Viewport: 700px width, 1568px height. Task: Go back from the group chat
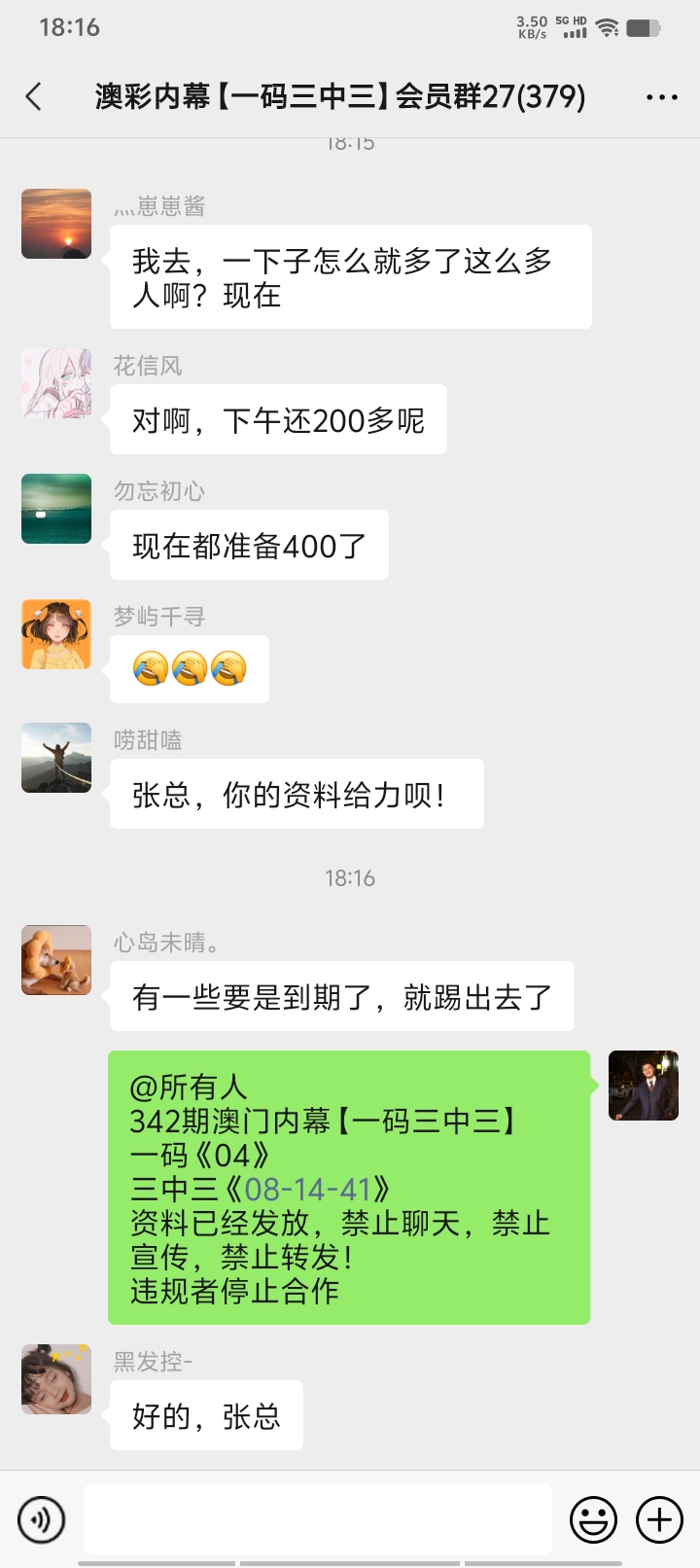pos(34,96)
